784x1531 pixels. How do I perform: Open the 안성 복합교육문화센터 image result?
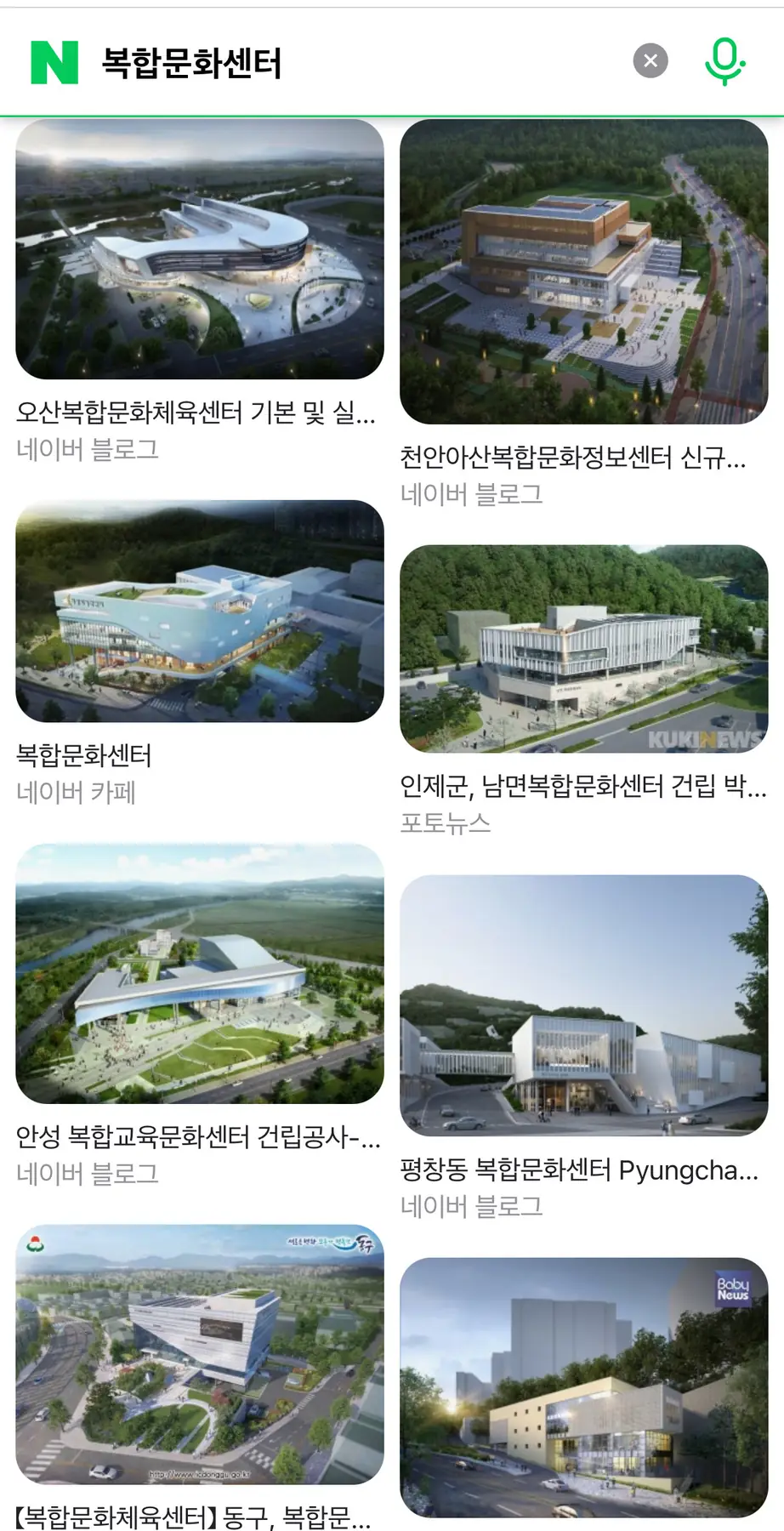pyautogui.click(x=200, y=973)
